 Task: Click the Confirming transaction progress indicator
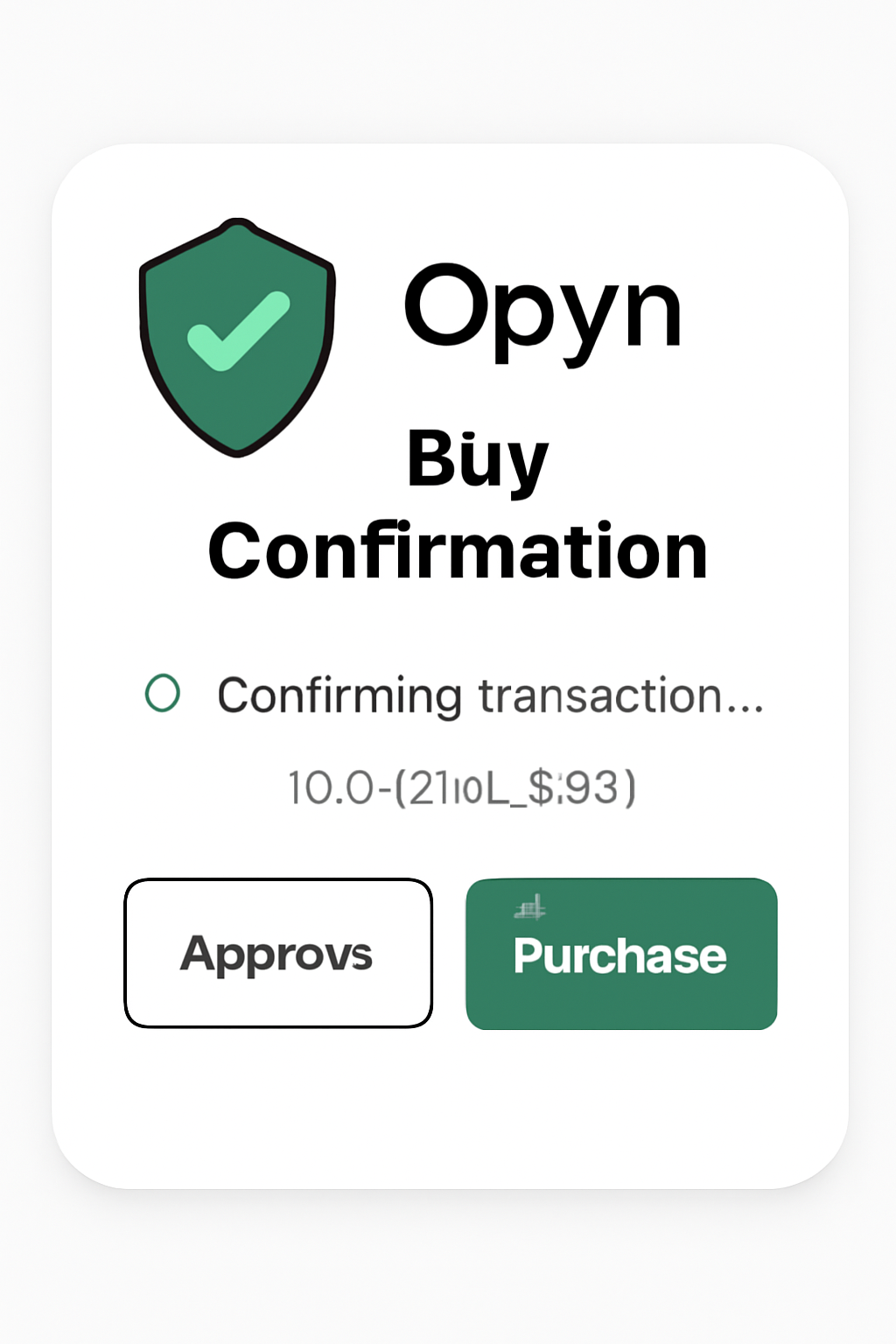[163, 695]
